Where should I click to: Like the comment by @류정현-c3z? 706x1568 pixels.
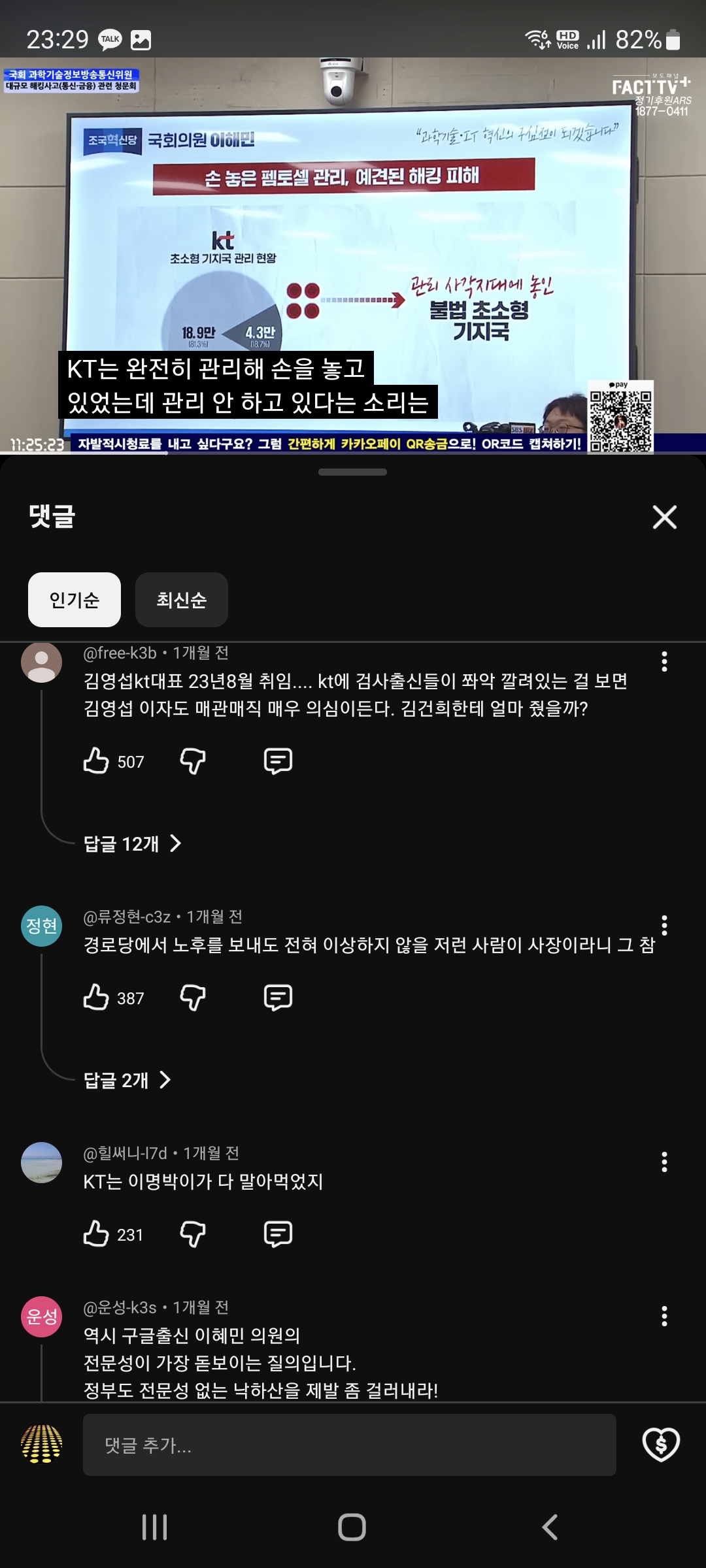[x=97, y=998]
